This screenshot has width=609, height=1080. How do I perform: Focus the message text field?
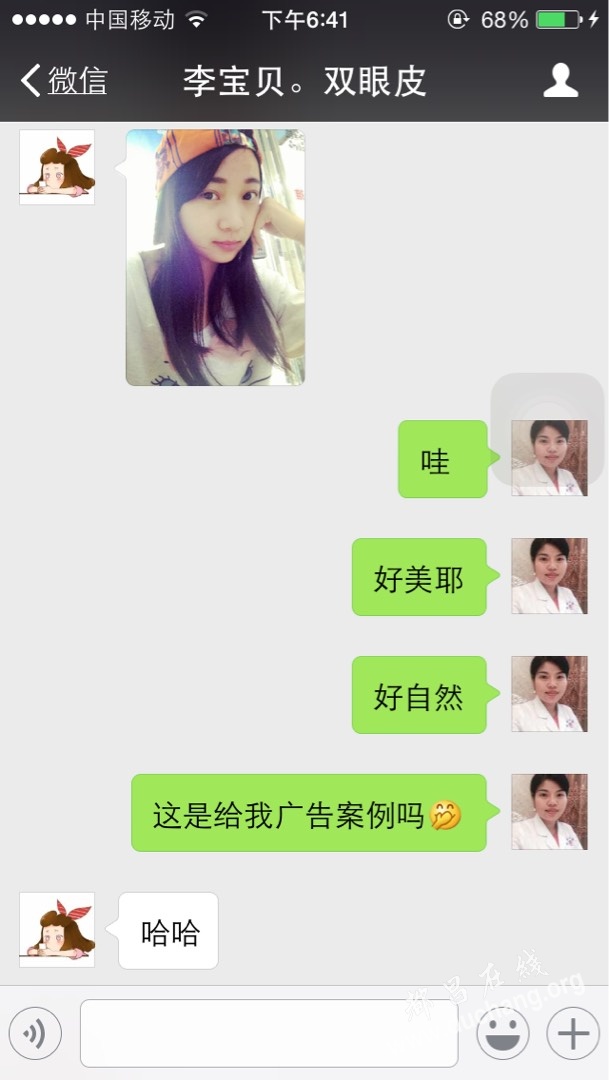(x=269, y=1033)
